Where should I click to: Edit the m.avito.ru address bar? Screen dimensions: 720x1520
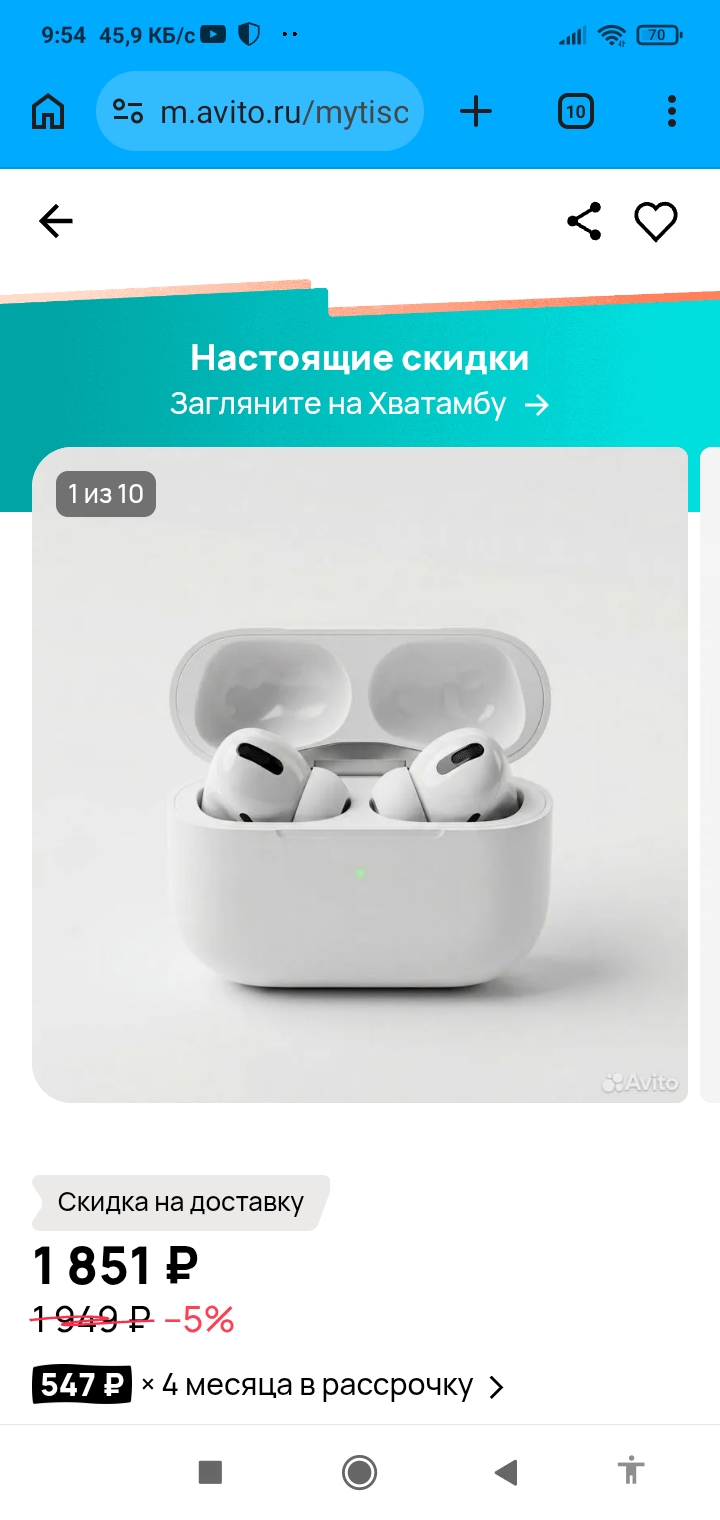pyautogui.click(x=280, y=112)
